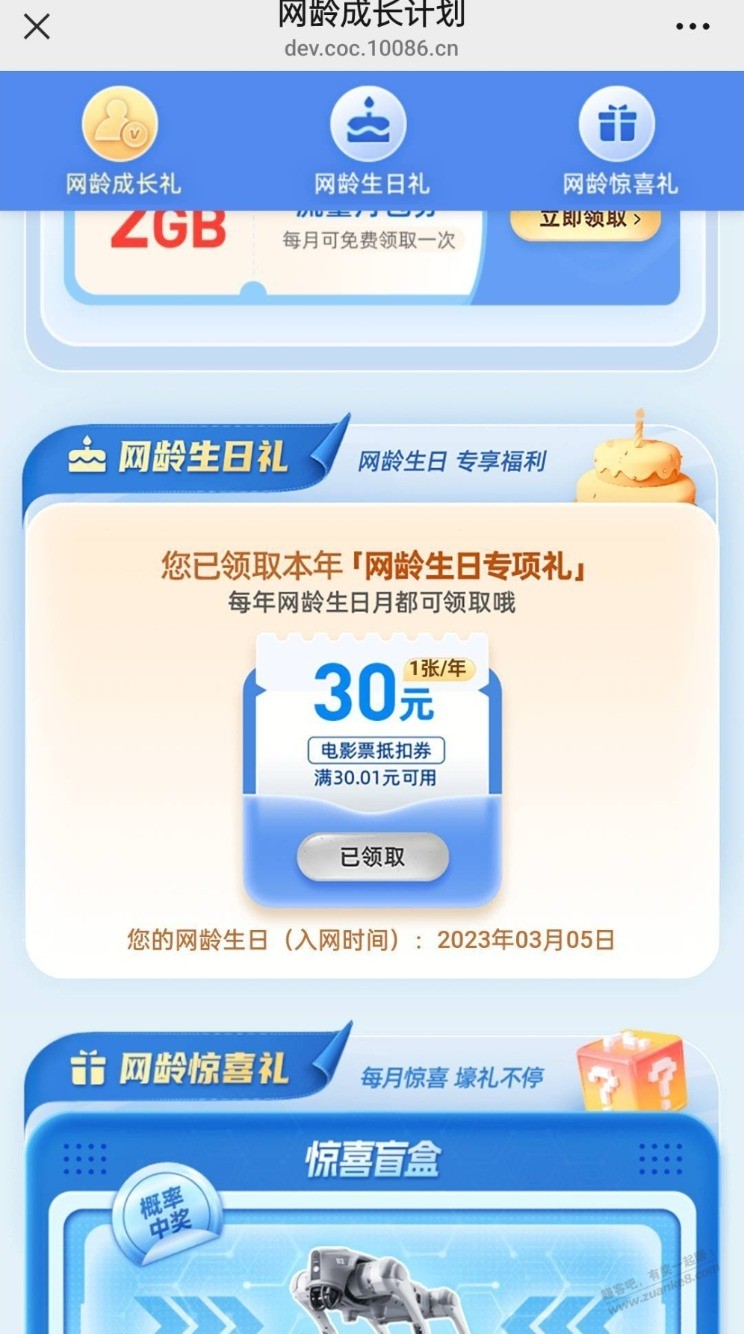Open the three-dot overflow menu
Screen dimensions: 744x1334
coord(692,27)
